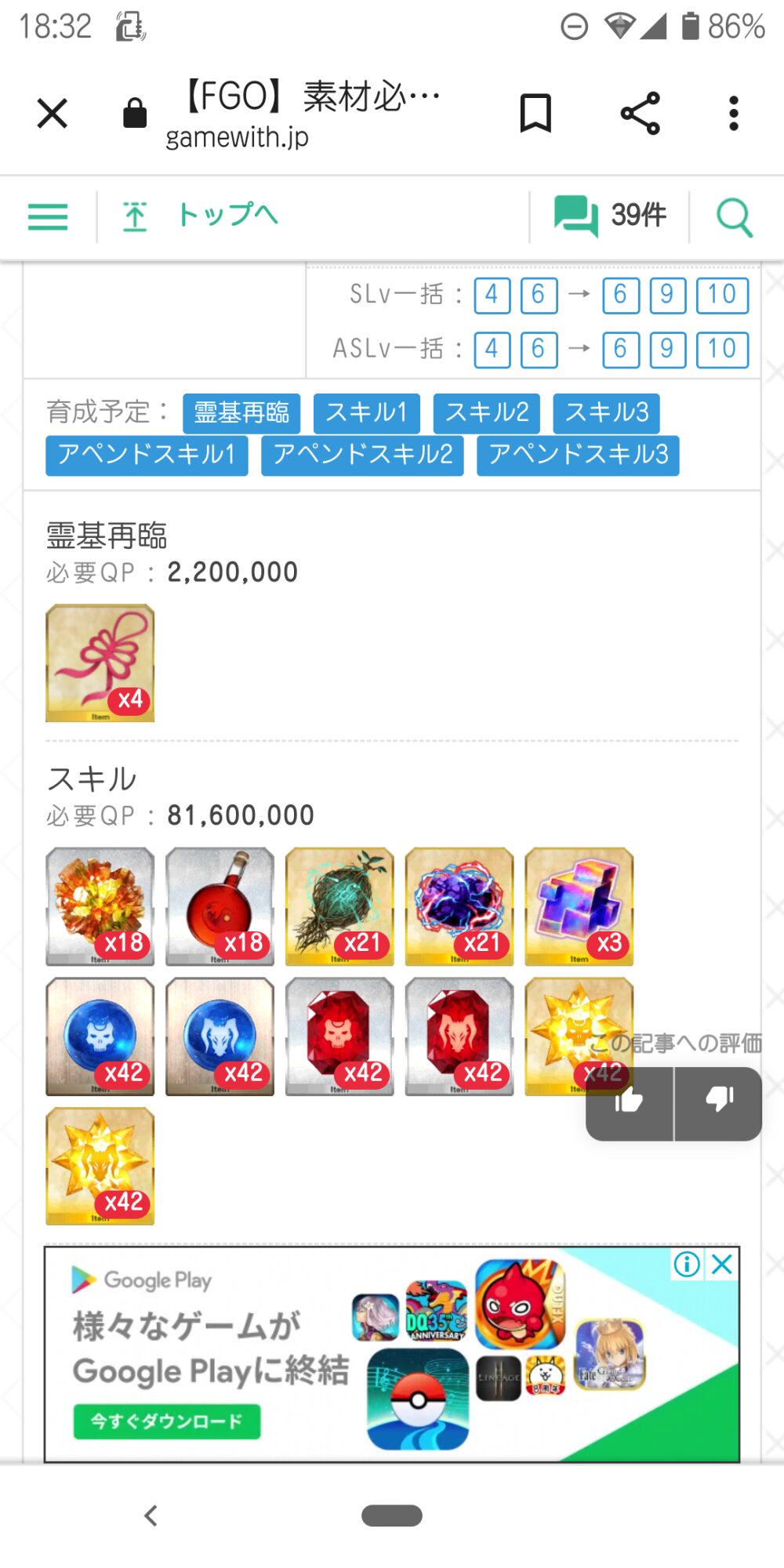This screenshot has height=1568, width=784.
Task: Toggle the スキル2 chip
Action: tap(487, 413)
